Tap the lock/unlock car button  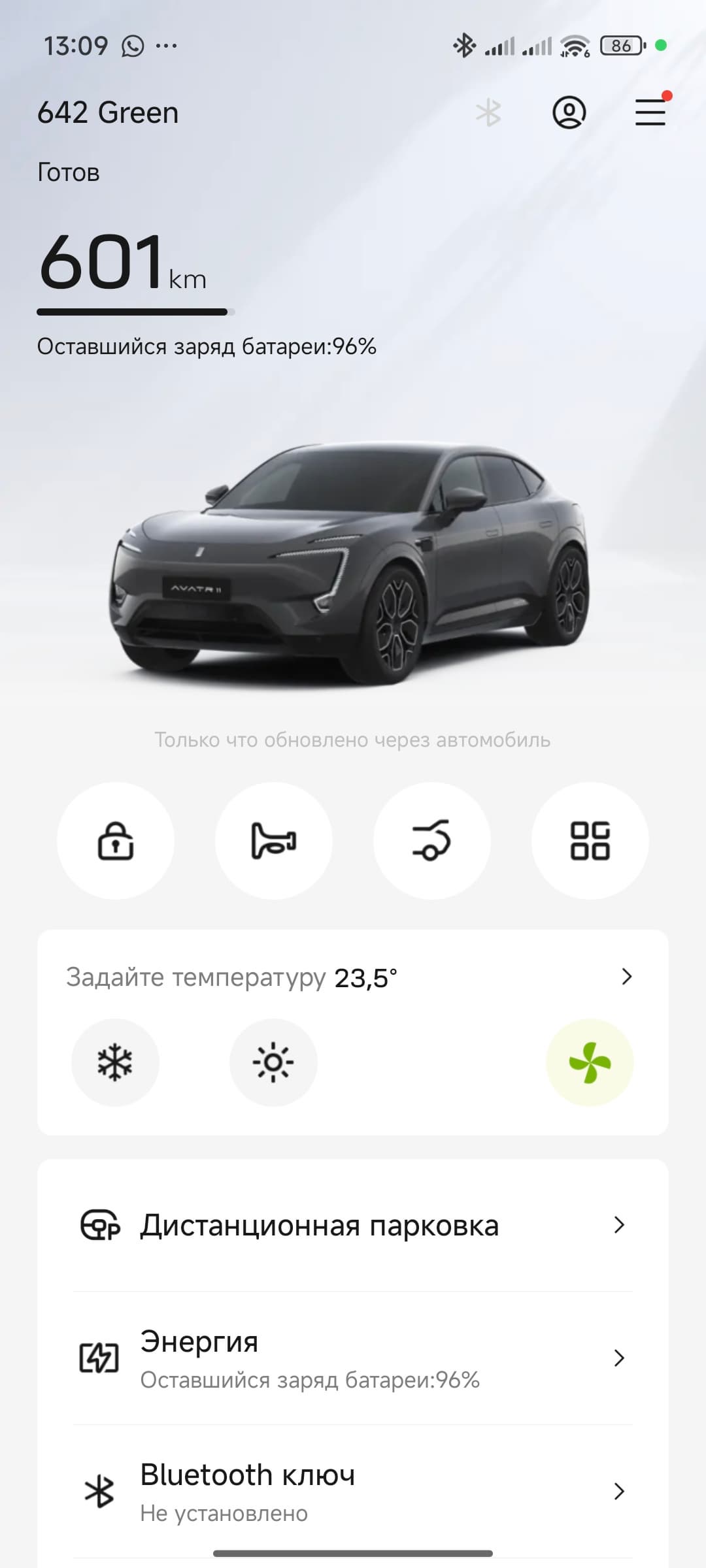tap(116, 840)
